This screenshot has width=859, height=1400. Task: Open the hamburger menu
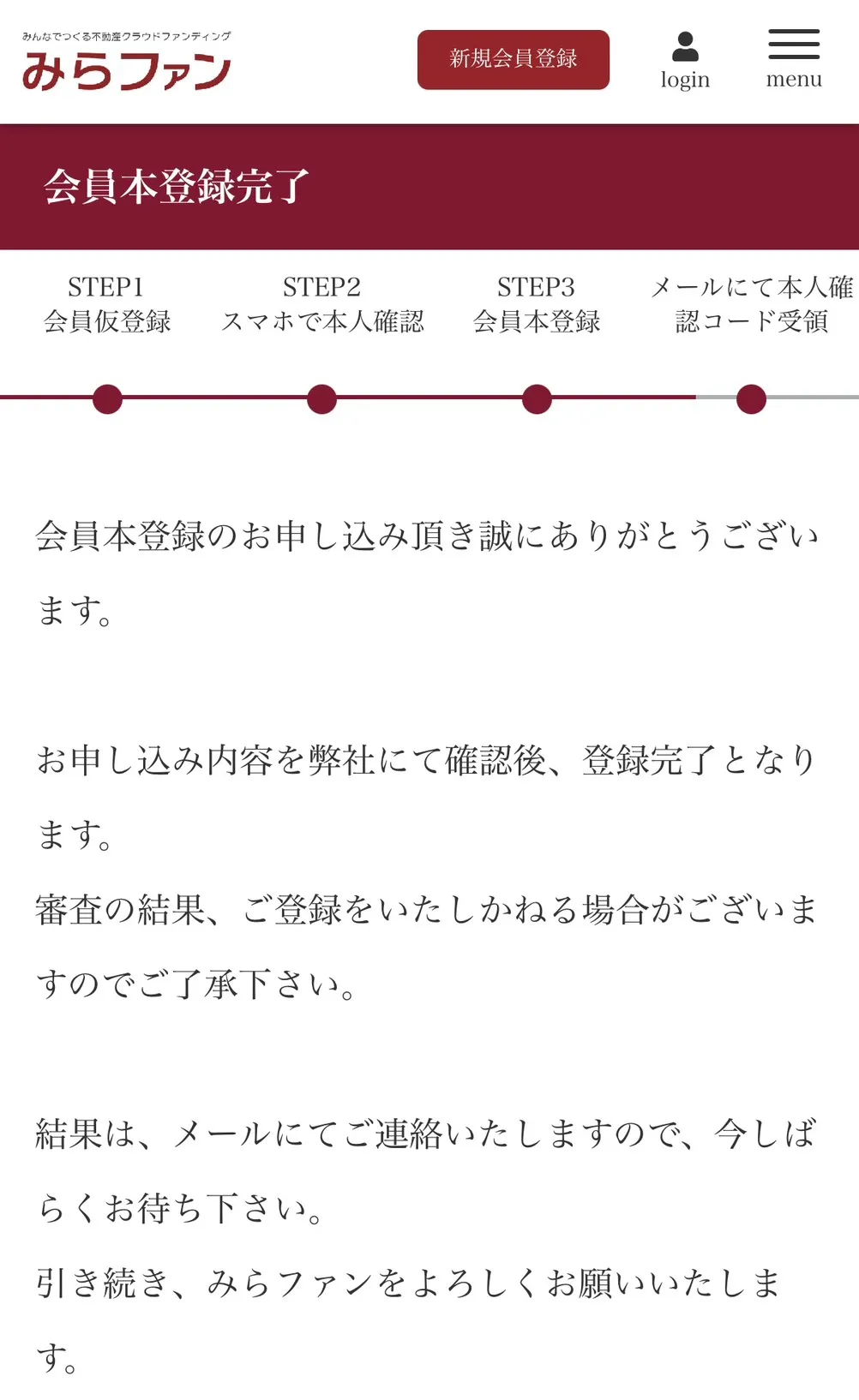[x=793, y=59]
